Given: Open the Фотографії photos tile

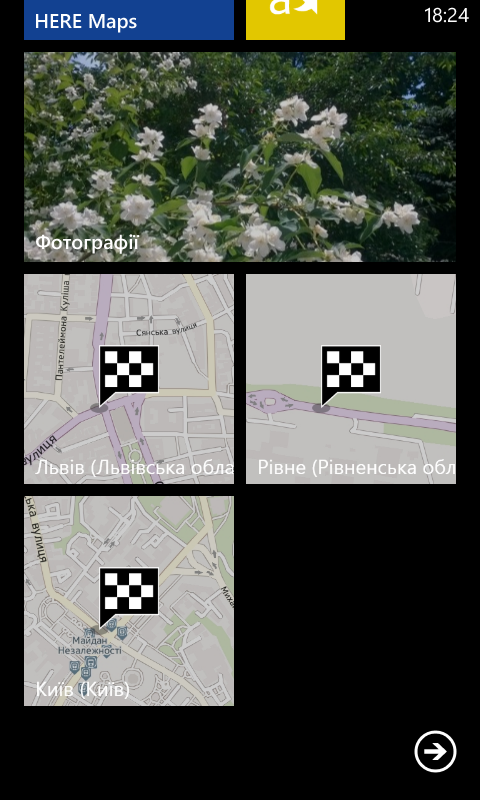Looking at the screenshot, I should click(240, 157).
